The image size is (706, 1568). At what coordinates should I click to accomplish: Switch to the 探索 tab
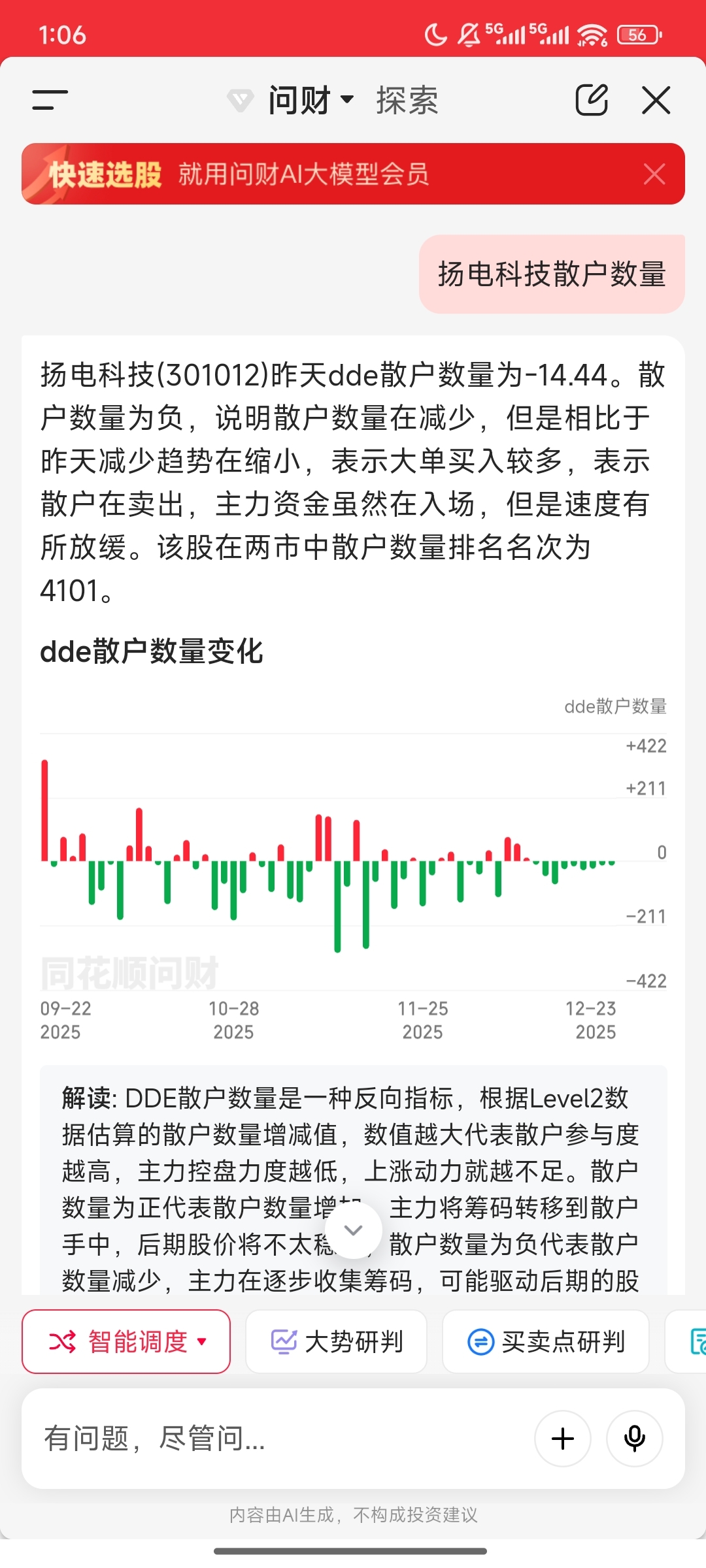[407, 101]
